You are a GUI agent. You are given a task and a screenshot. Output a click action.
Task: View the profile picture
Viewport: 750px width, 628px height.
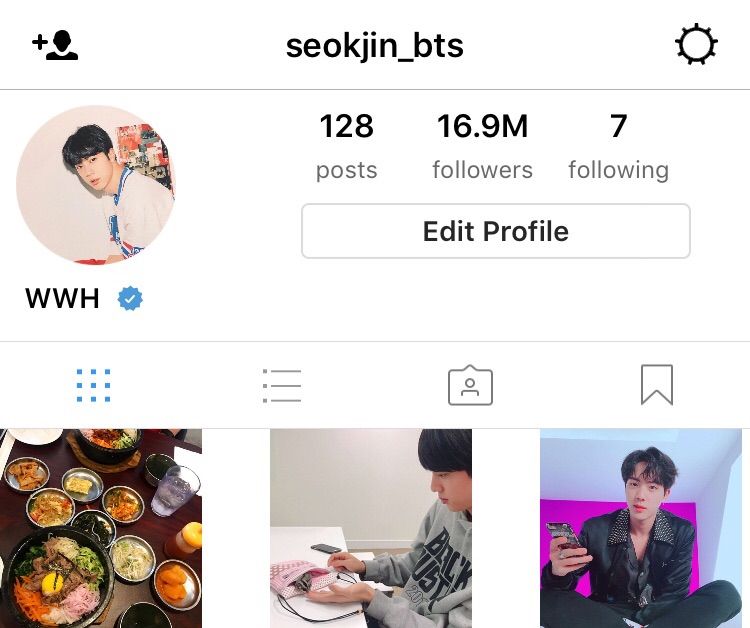click(x=95, y=185)
